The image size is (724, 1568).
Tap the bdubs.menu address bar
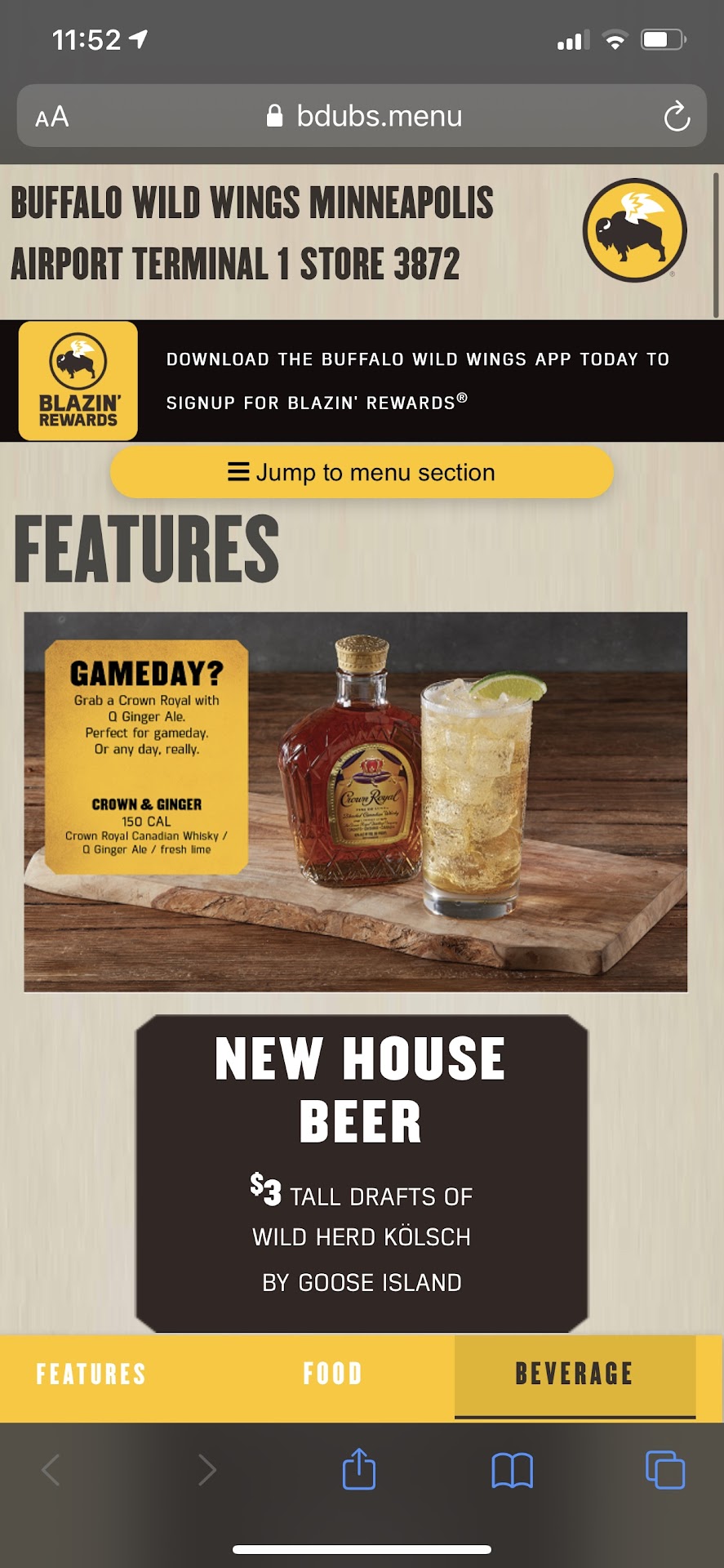coord(363,117)
